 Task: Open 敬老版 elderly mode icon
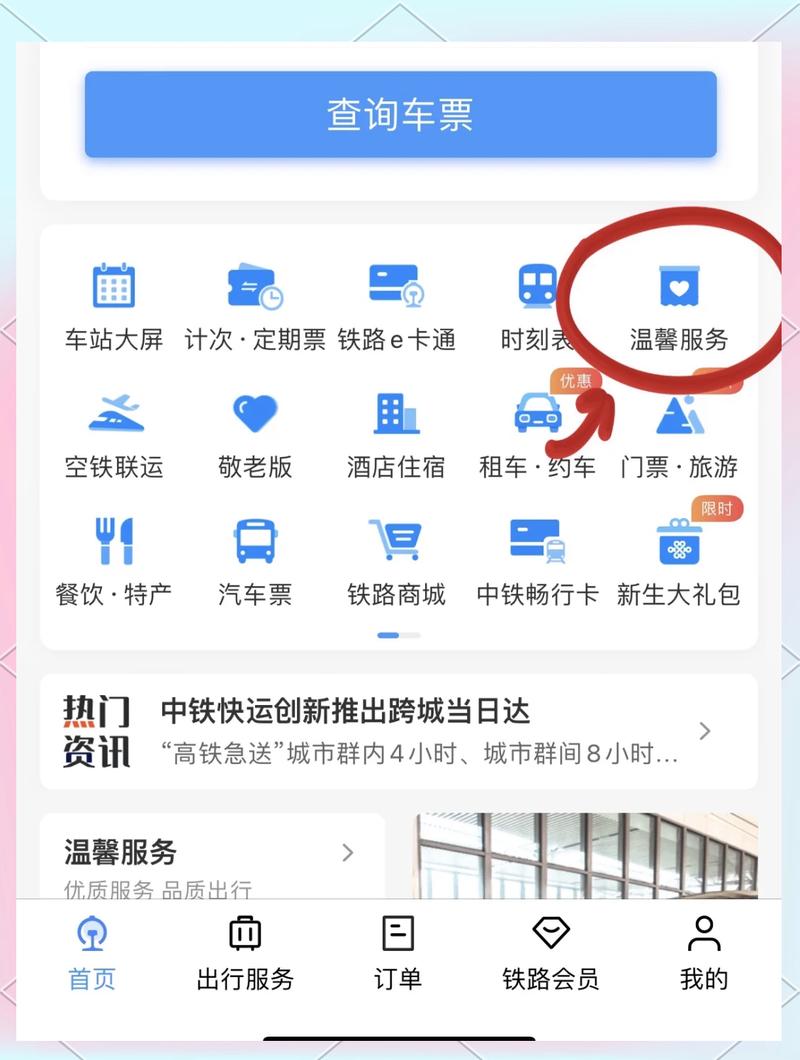[x=255, y=414]
